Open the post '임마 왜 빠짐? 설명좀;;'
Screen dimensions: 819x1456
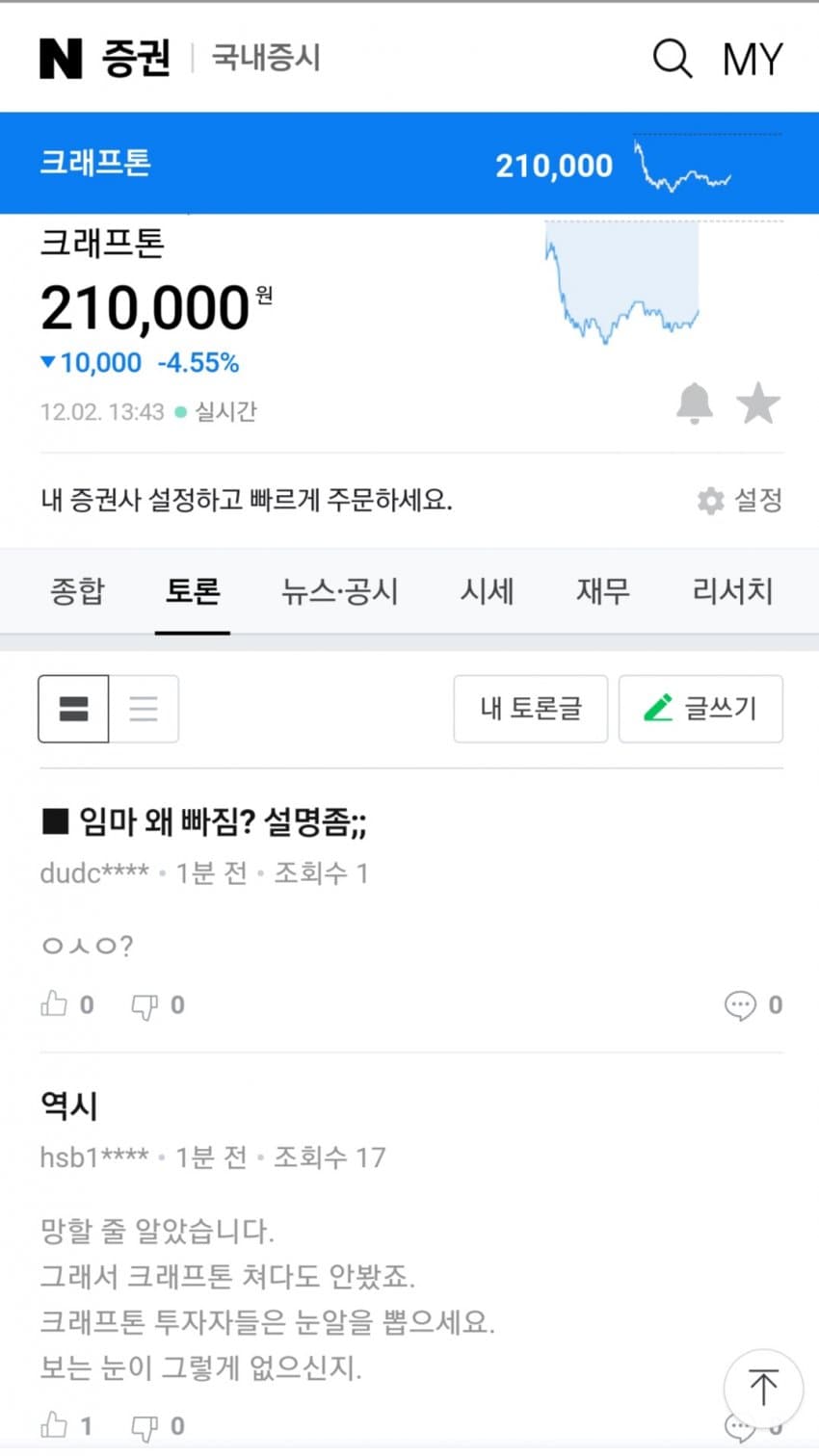click(222, 821)
